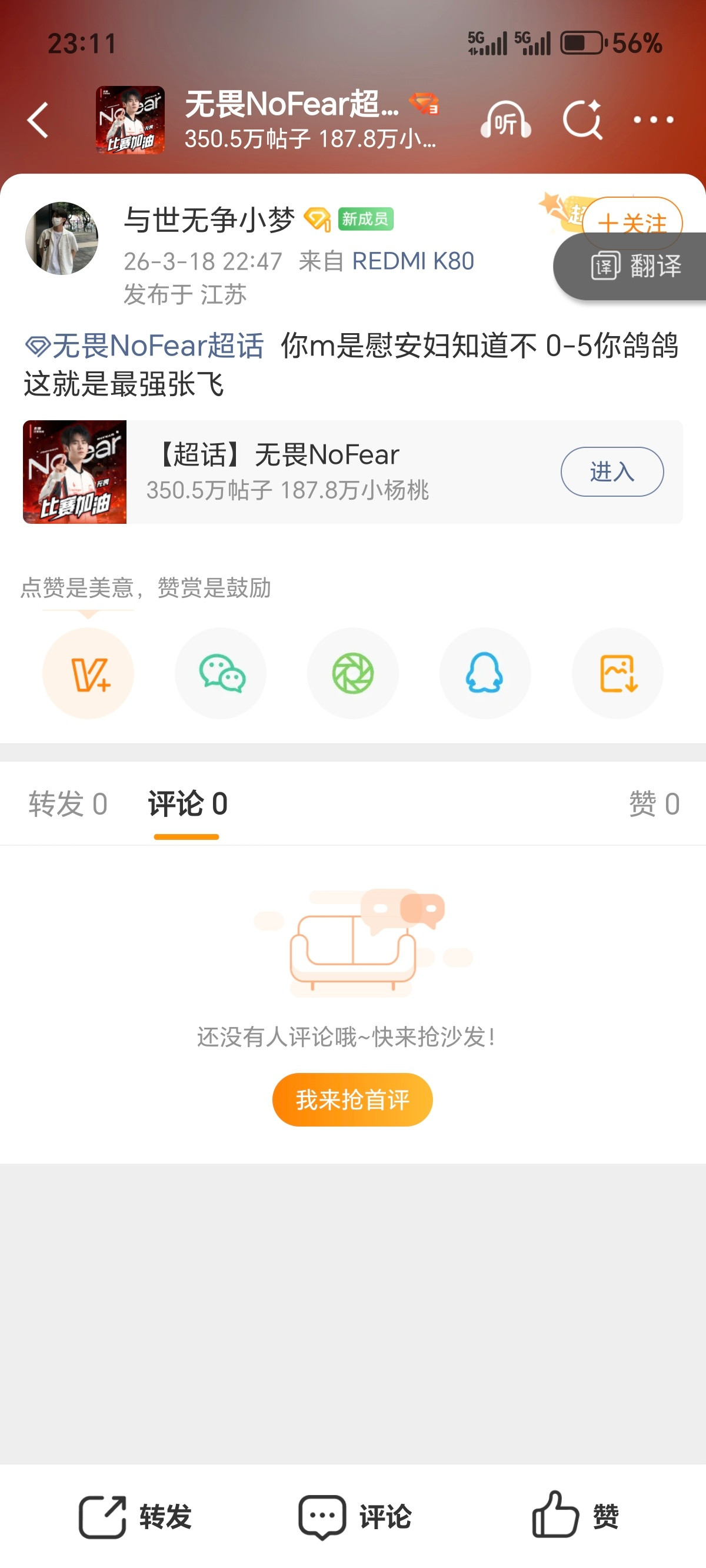706x1568 pixels.
Task: Share the post to WeChat
Action: (x=220, y=673)
